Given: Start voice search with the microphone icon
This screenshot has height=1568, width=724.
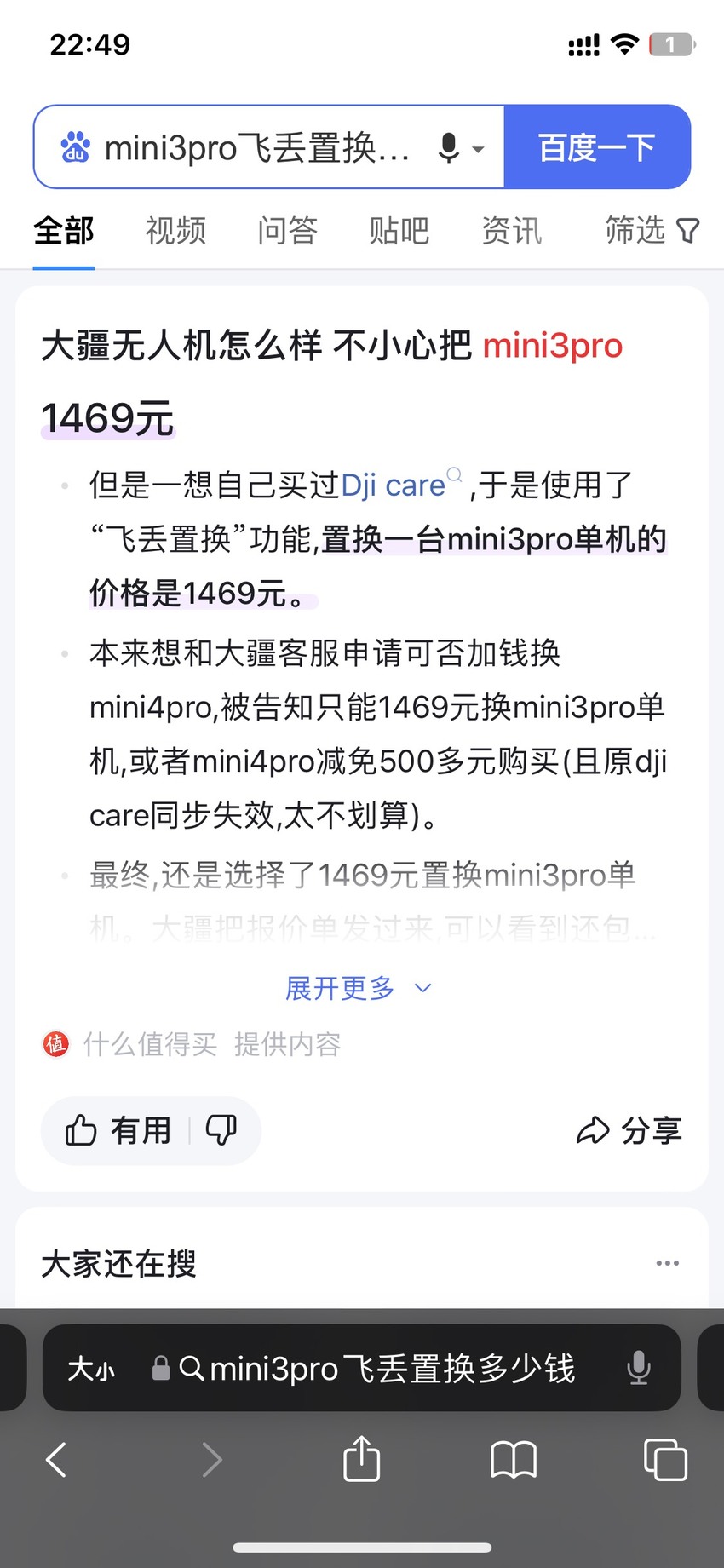Looking at the screenshot, I should pos(449,148).
